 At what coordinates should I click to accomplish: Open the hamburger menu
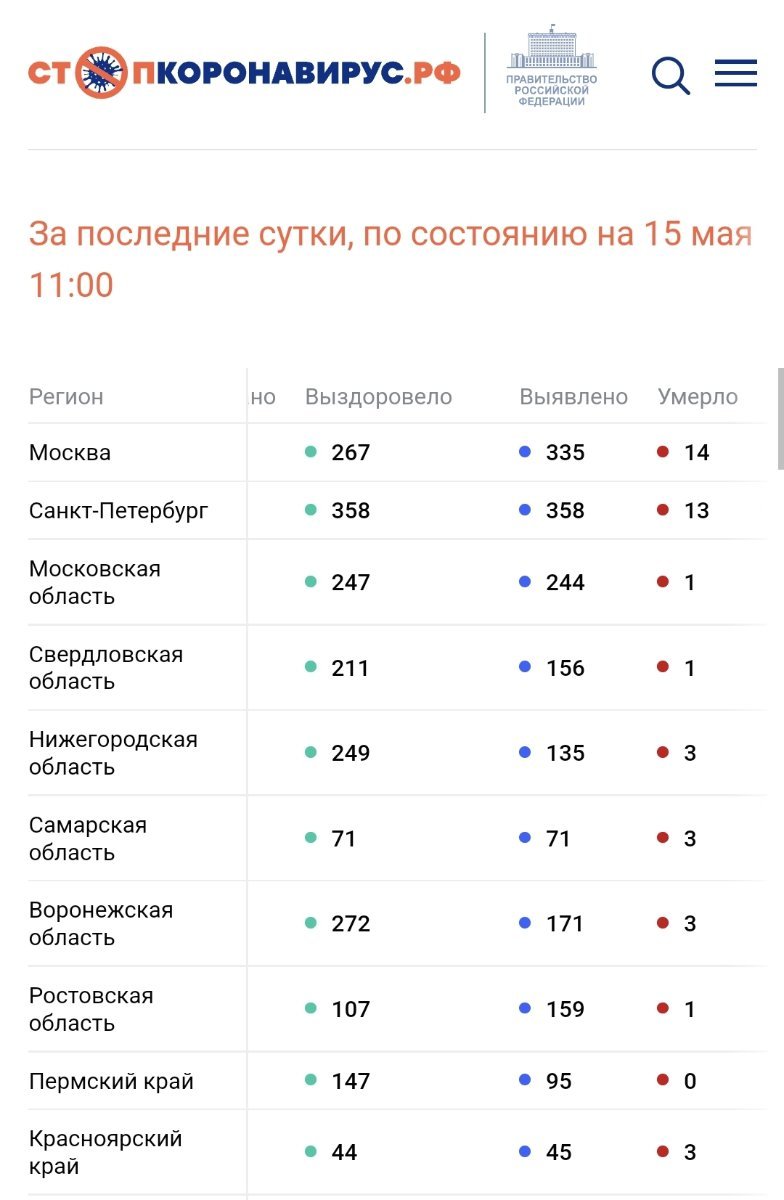(x=736, y=73)
